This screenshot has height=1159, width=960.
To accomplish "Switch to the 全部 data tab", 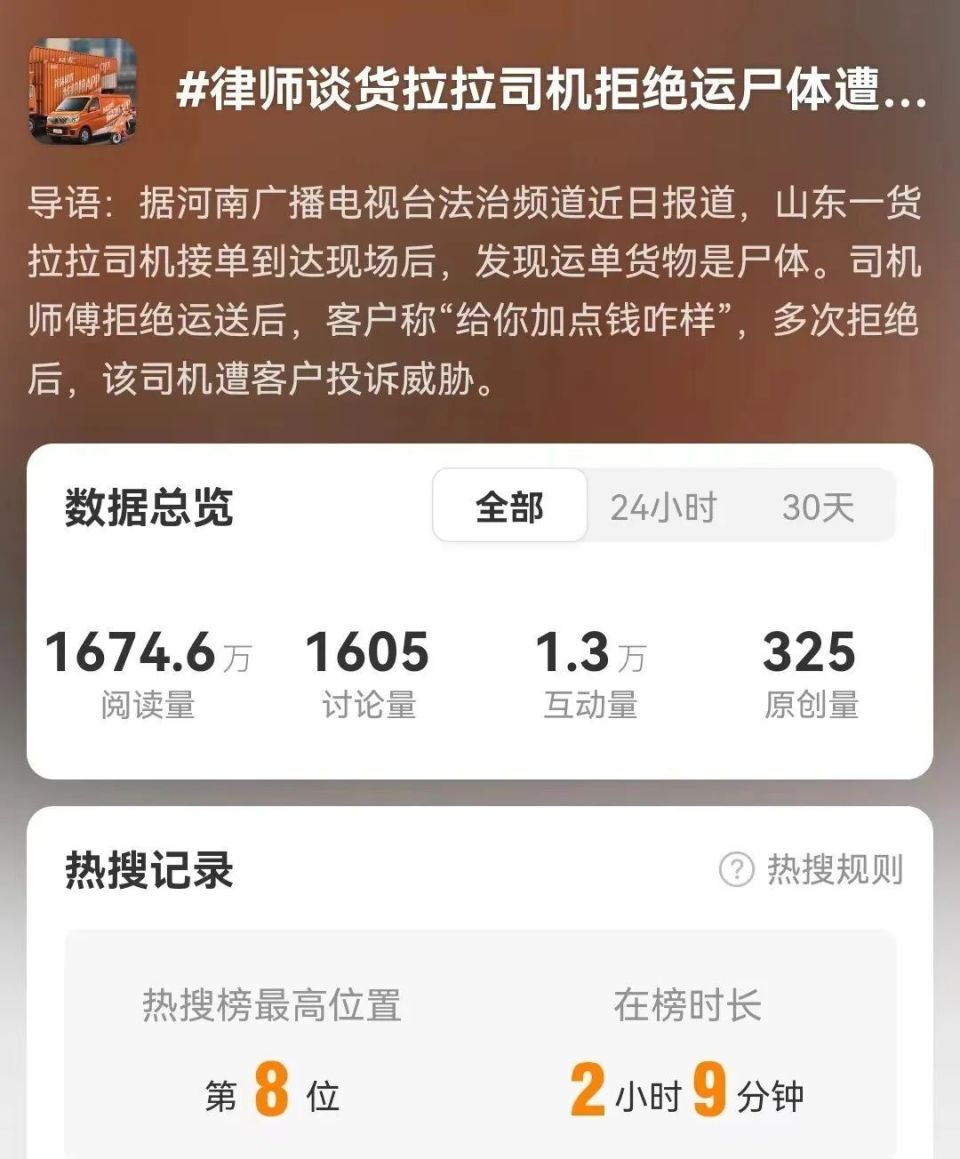I will coord(509,506).
